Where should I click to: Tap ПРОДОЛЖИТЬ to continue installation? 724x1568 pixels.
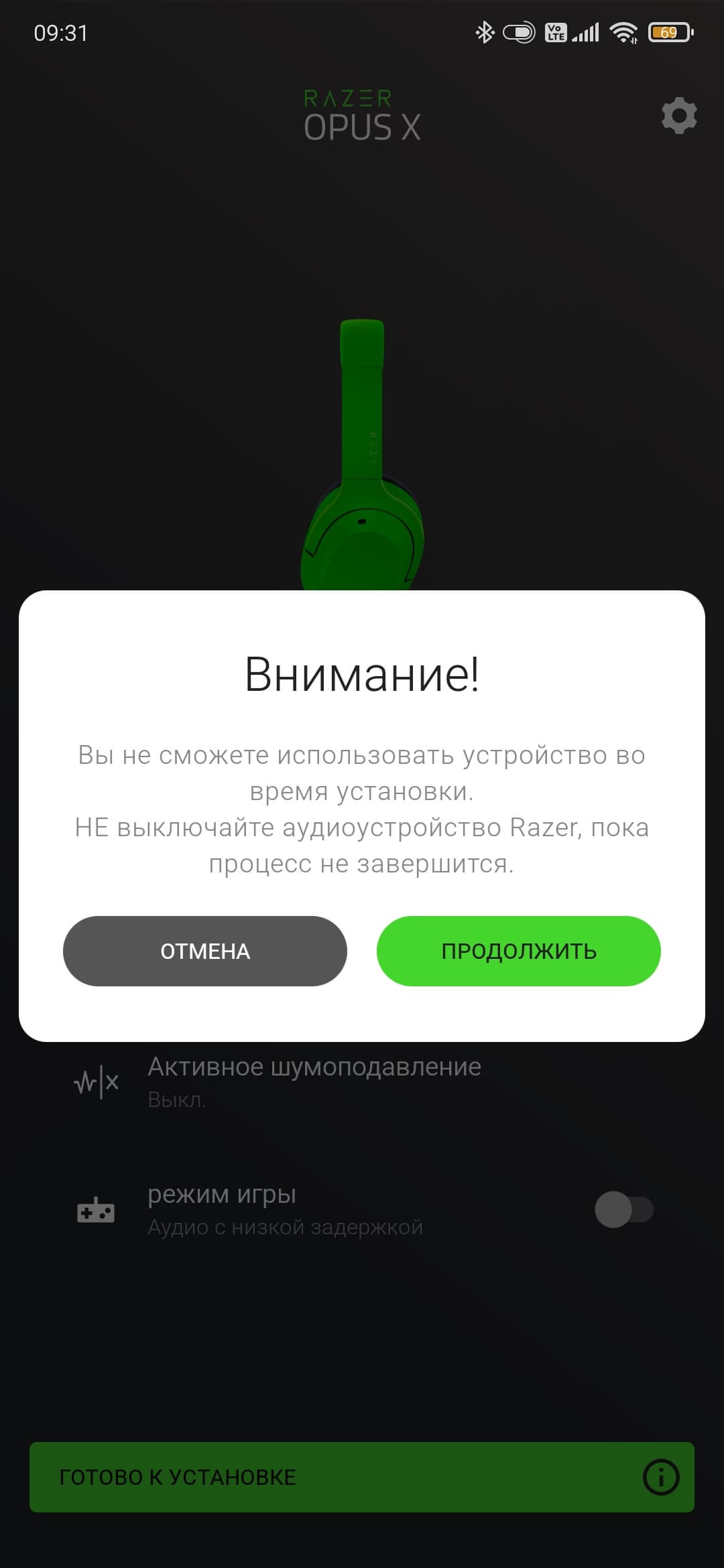[x=518, y=951]
